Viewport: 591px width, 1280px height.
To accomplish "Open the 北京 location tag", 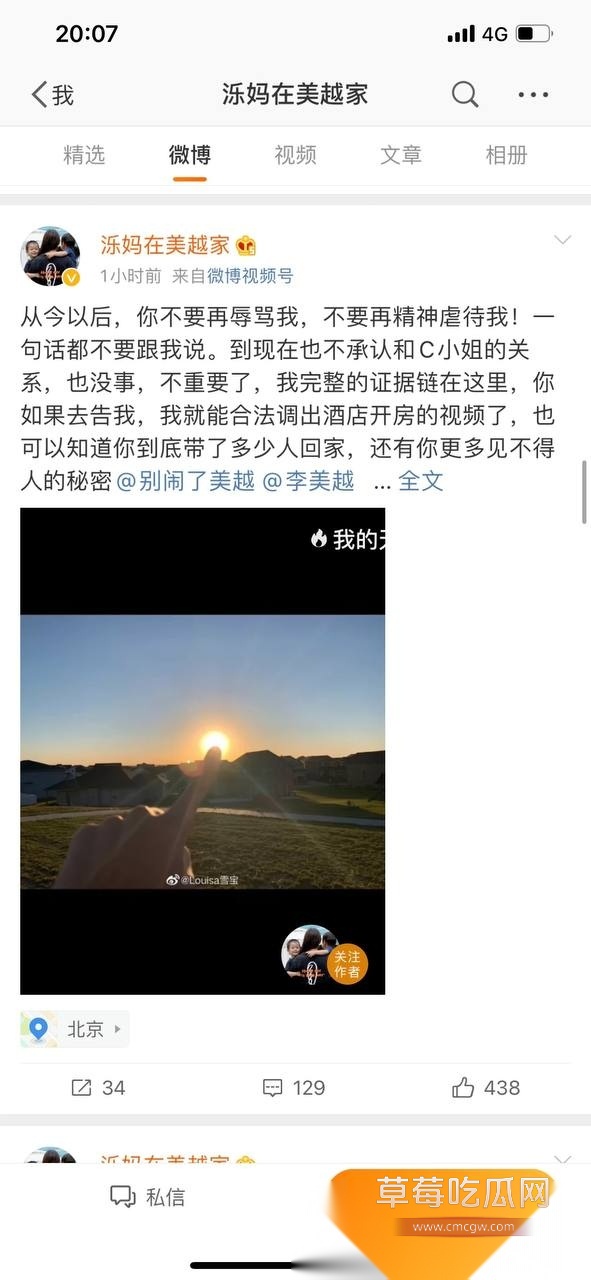I will (75, 1029).
